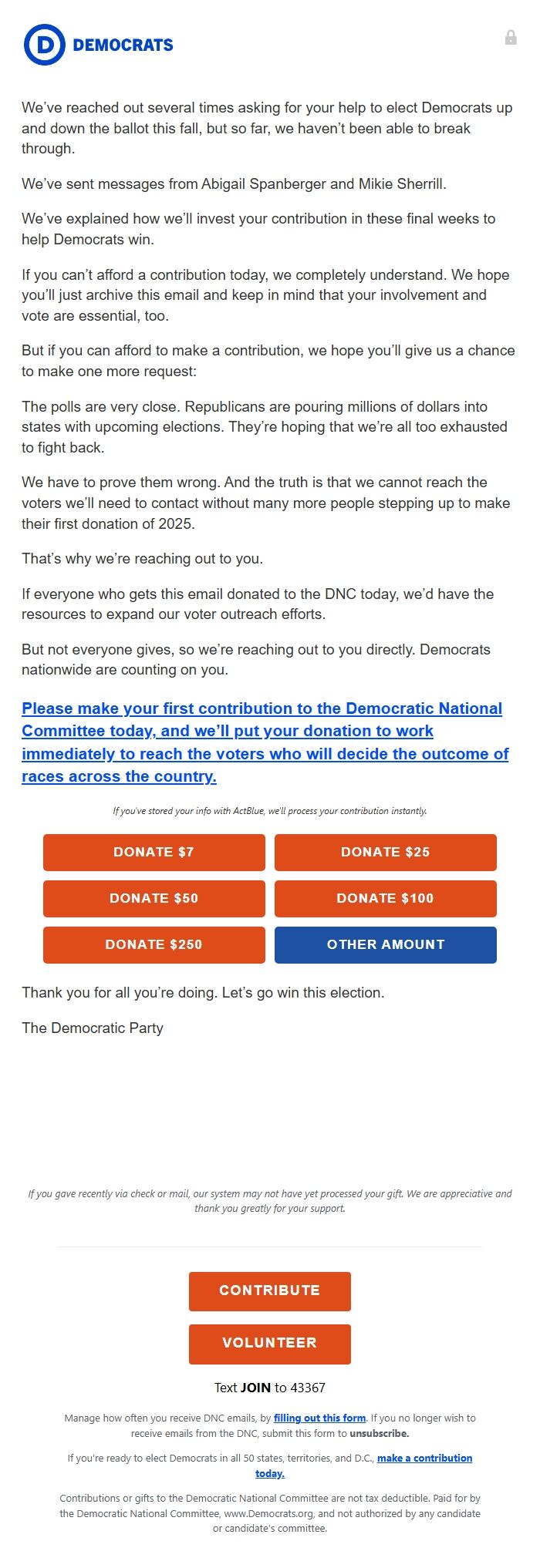Pick the DONATE $250 button
Screen dimensions: 540x1568
pos(154,944)
